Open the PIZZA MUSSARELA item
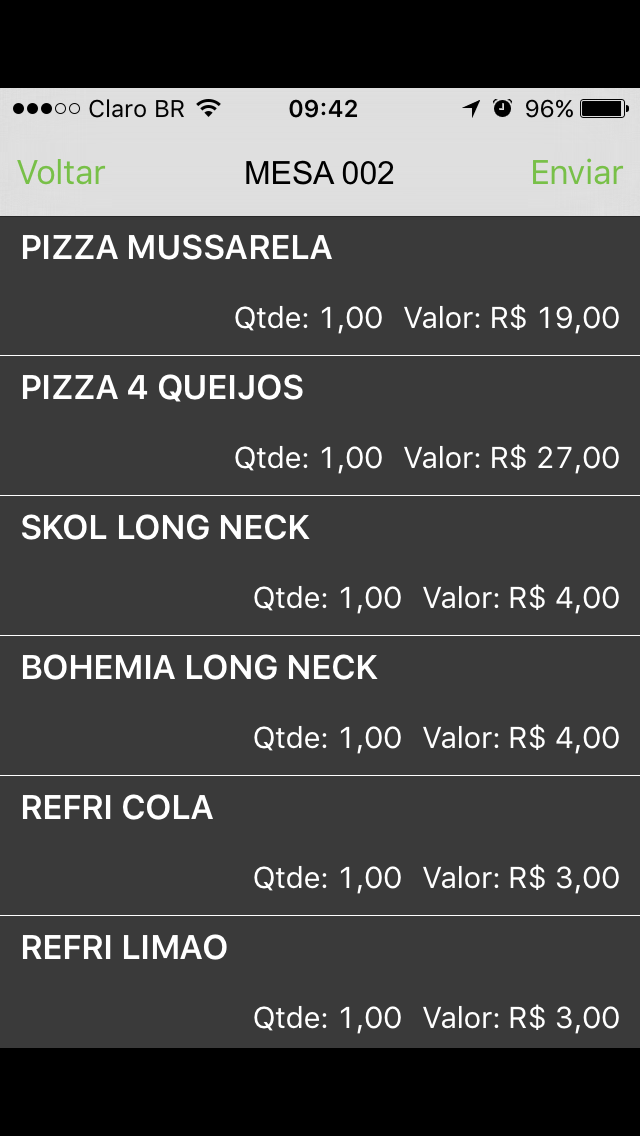640x1136 pixels. 320,285
